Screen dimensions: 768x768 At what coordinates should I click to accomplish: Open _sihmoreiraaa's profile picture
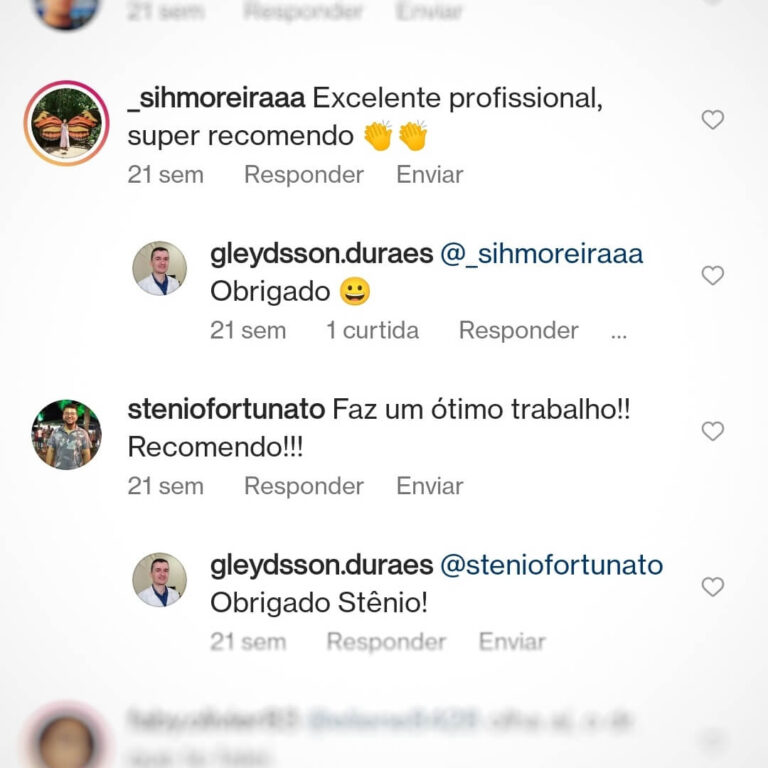pyautogui.click(x=66, y=124)
